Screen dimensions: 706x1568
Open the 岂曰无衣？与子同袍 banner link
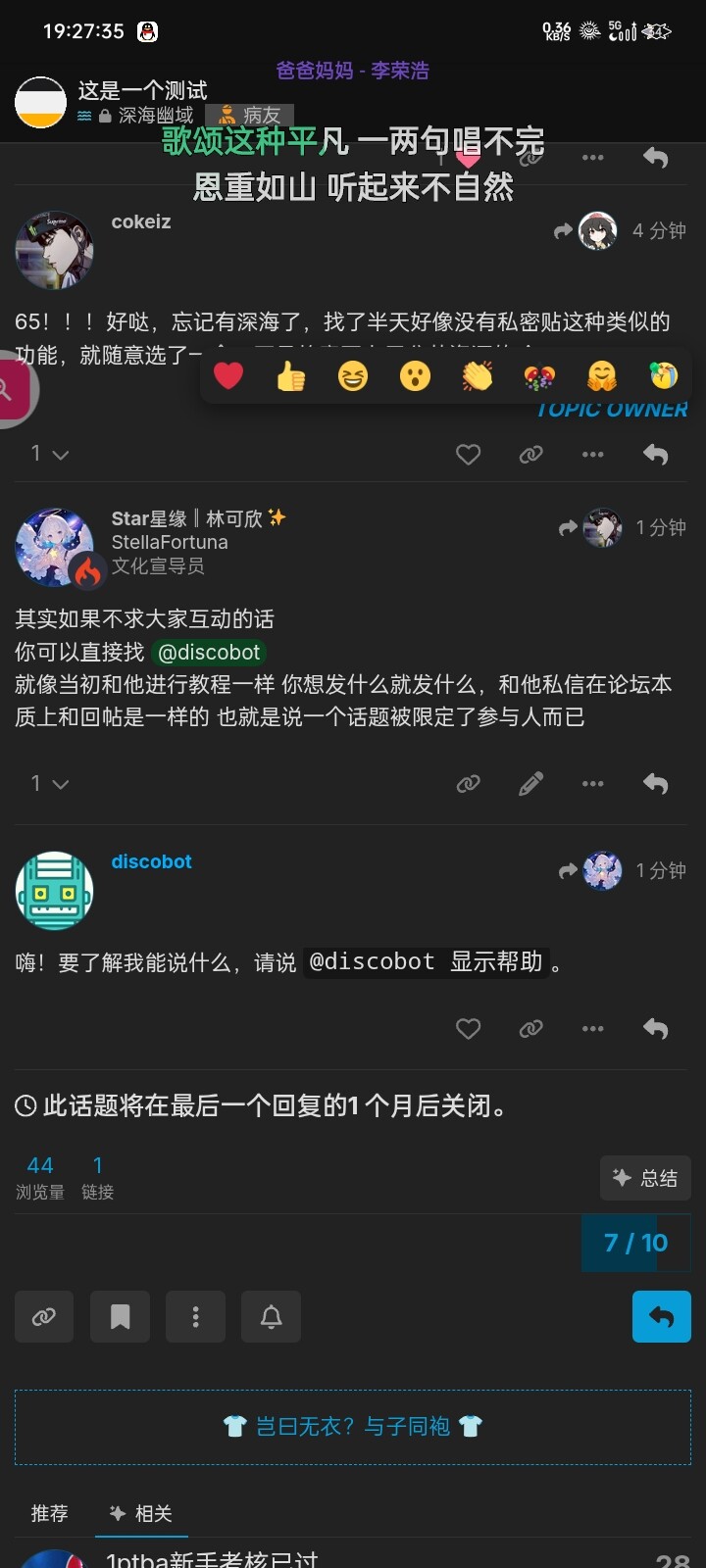pyautogui.click(x=353, y=1426)
